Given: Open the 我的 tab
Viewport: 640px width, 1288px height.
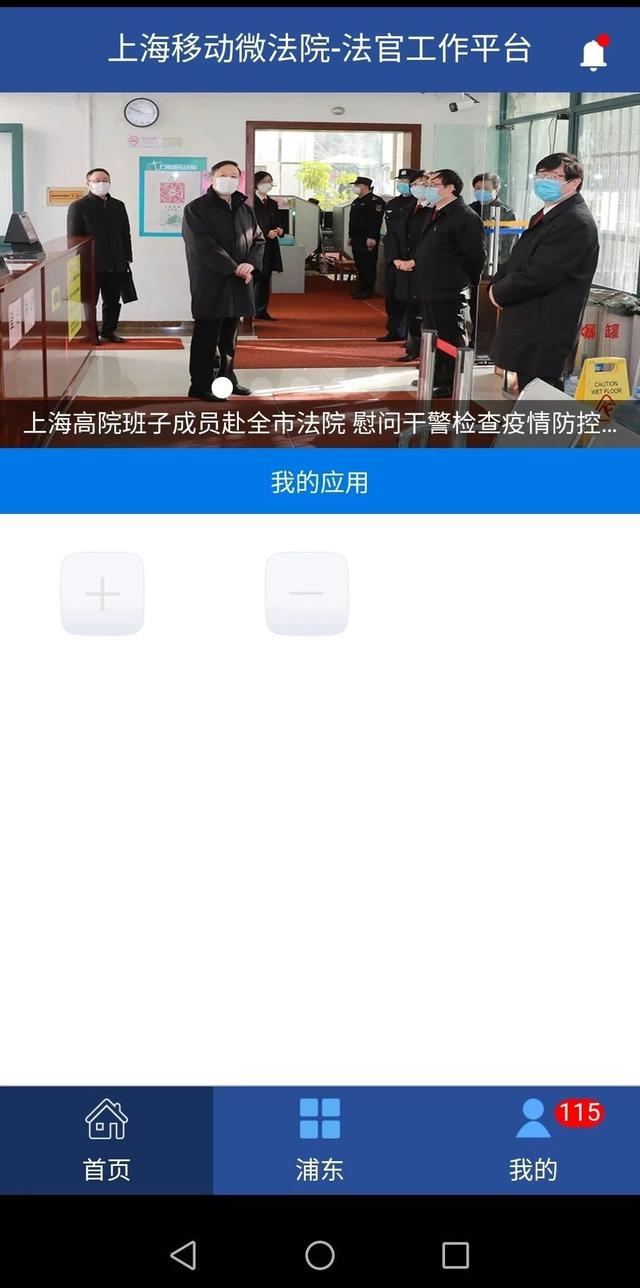Looking at the screenshot, I should tap(533, 1140).
